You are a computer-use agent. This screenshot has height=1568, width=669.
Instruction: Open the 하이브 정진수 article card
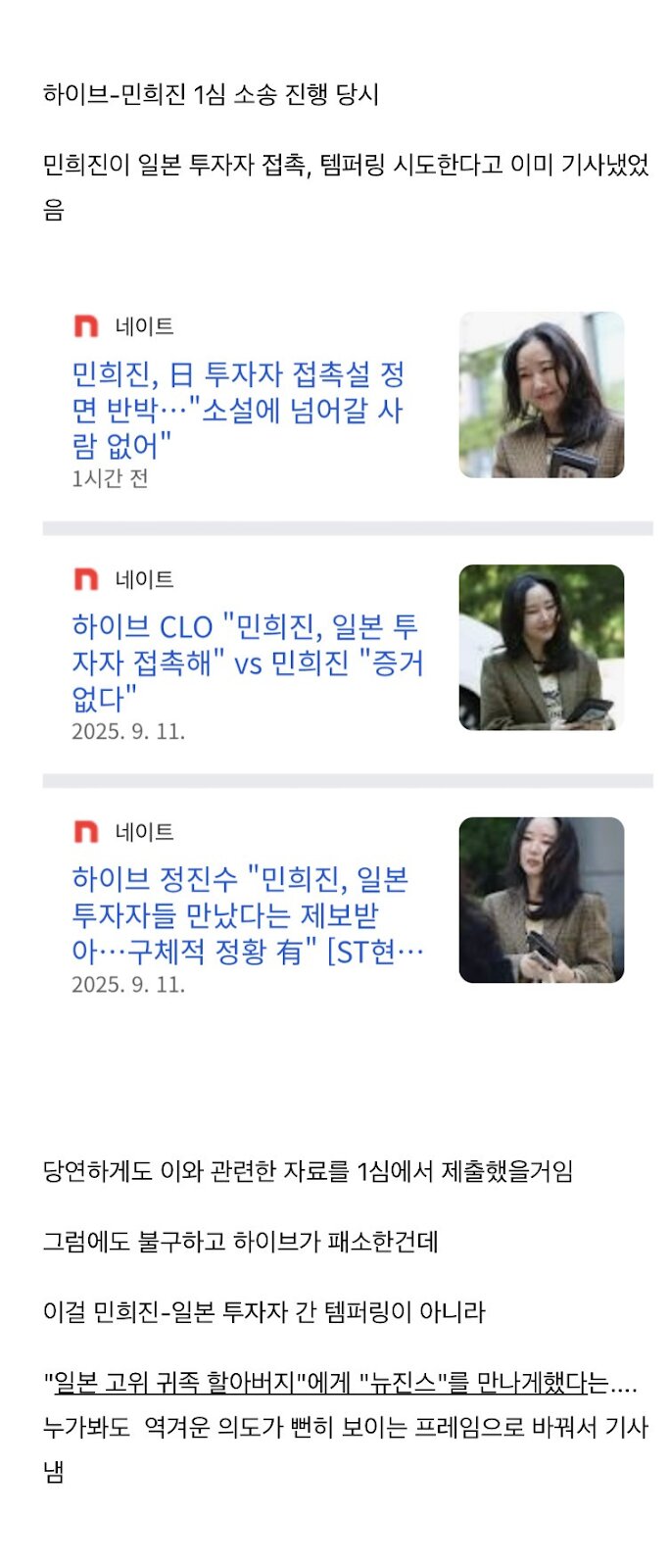(247, 914)
